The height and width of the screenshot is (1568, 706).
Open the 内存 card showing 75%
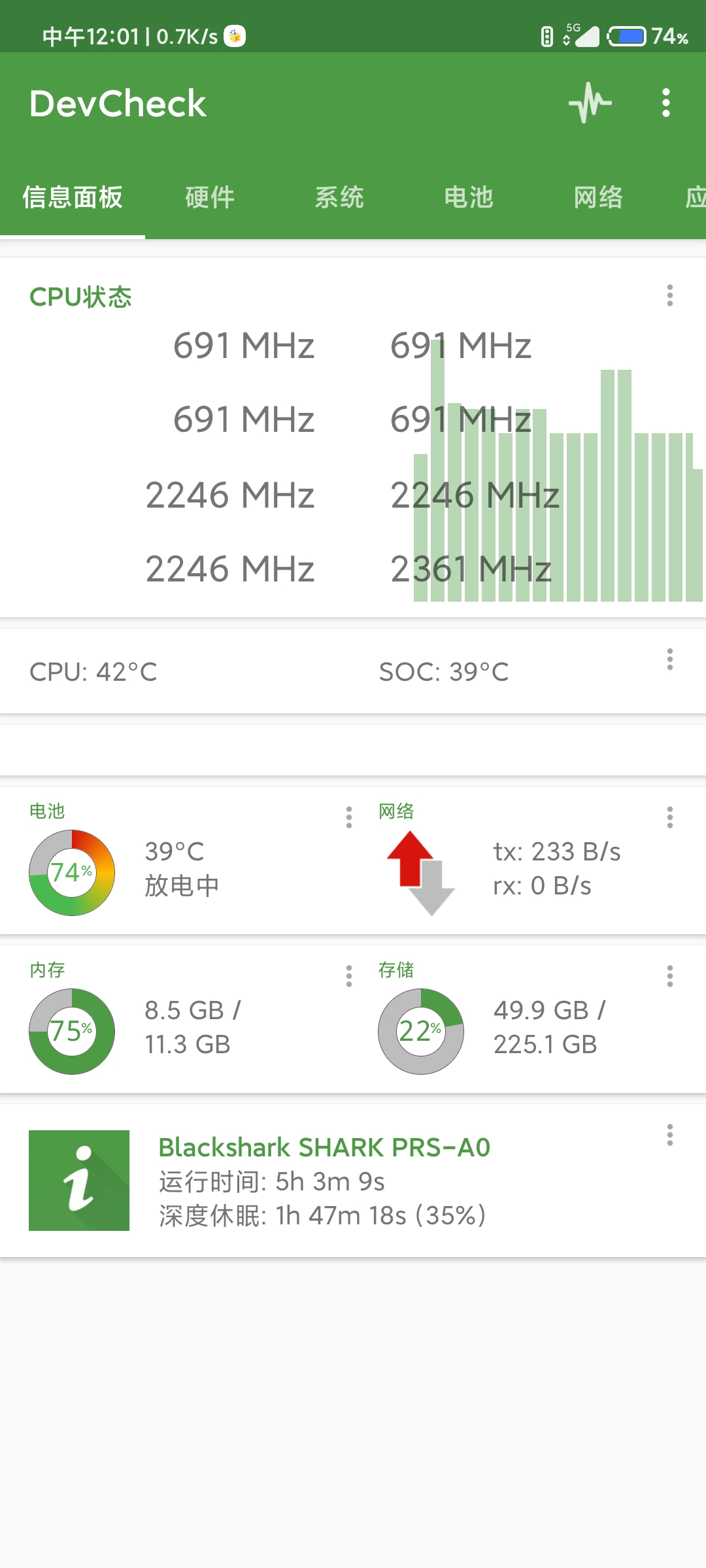coord(176,1019)
